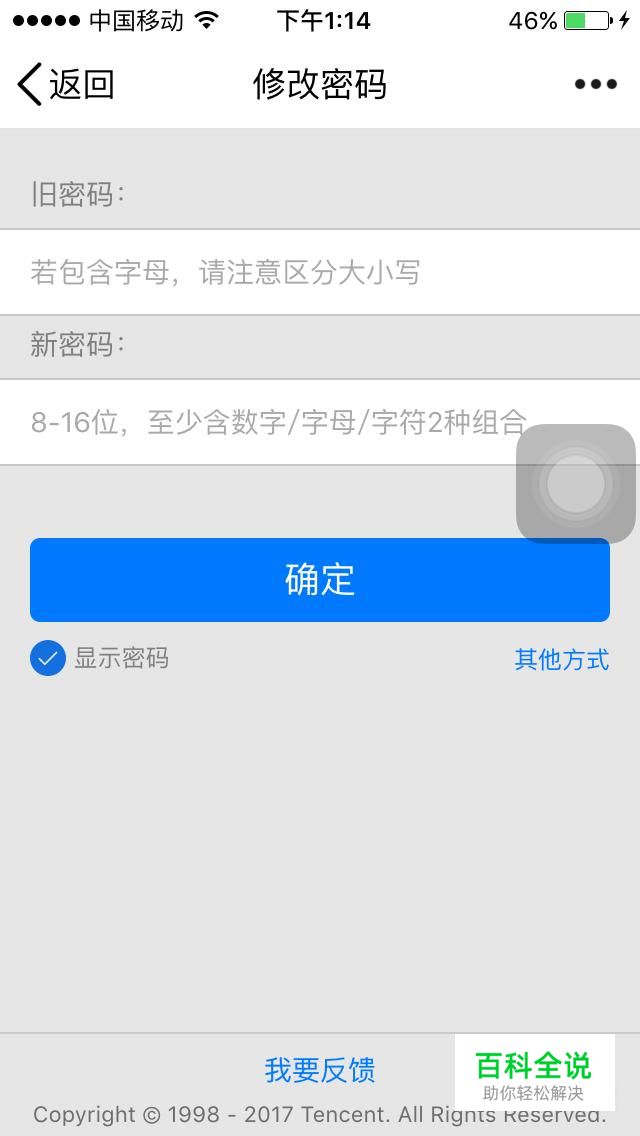Open the 我要反馈 feedback link
640x1136 pixels.
[320, 1070]
